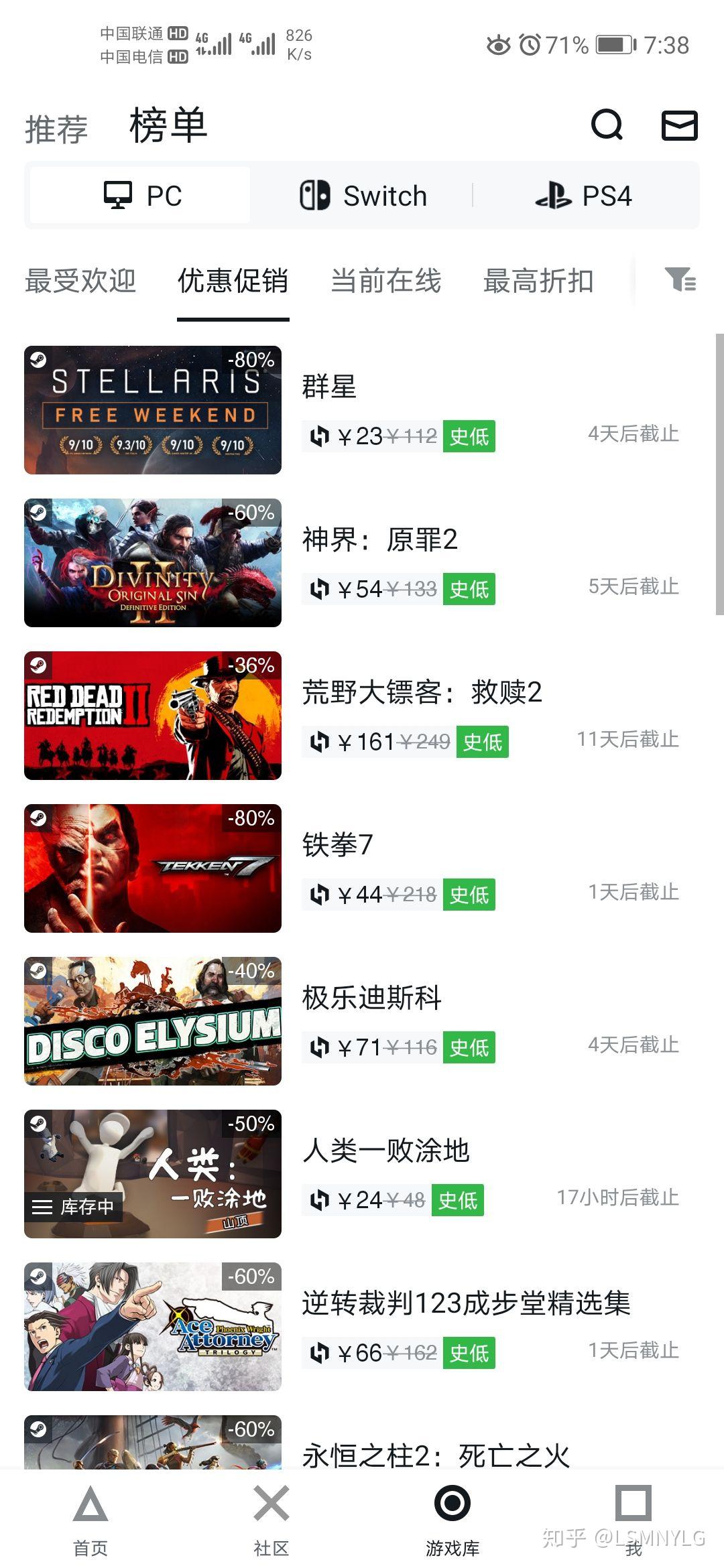This screenshot has width=724, height=1568.
Task: Select the PC platform tab
Action: pyautogui.click(x=141, y=196)
